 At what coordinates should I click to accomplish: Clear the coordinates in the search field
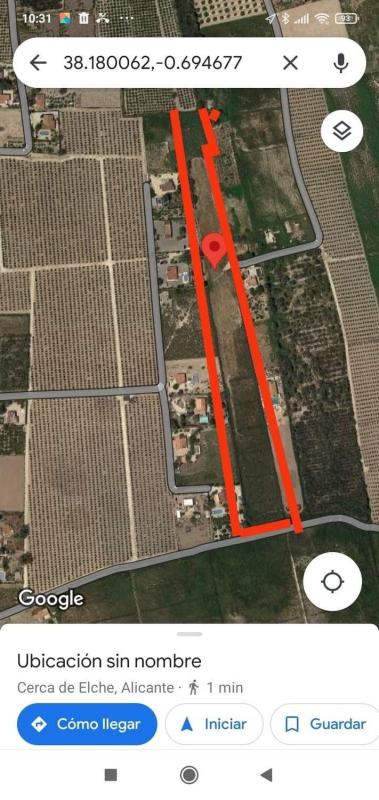(290, 63)
